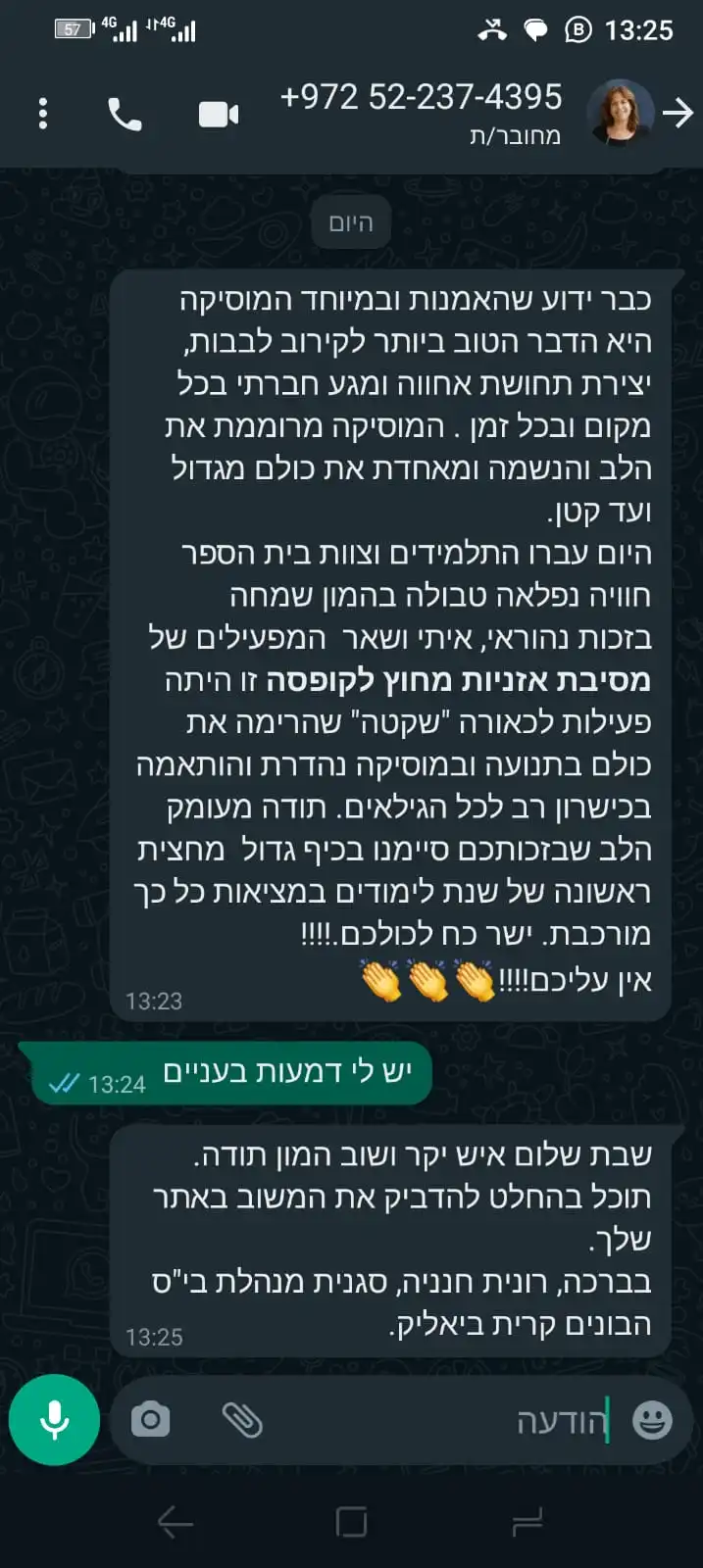Tap the contact's profile picture

[620, 113]
